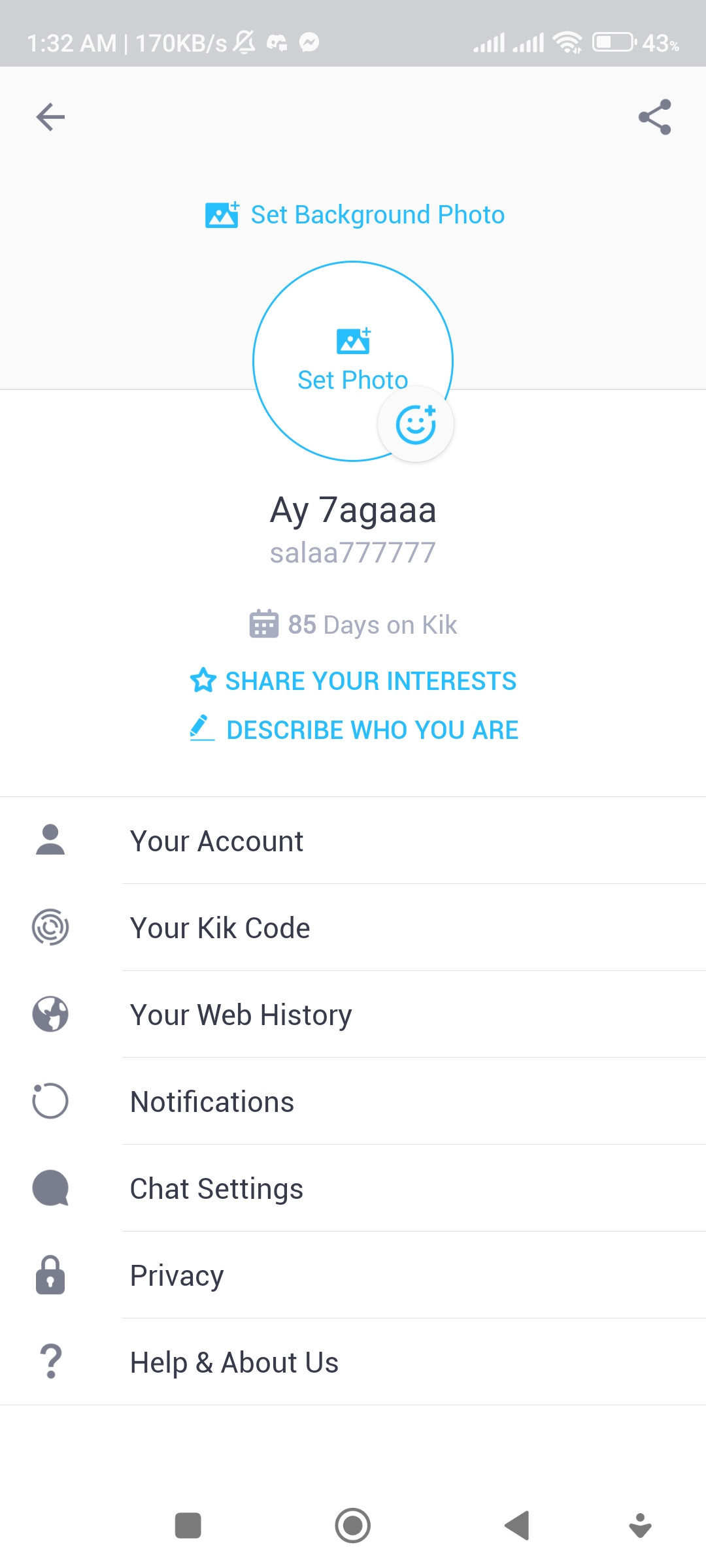Tap Share Your Interests
Screen dimensions: 706x1568
354,681
